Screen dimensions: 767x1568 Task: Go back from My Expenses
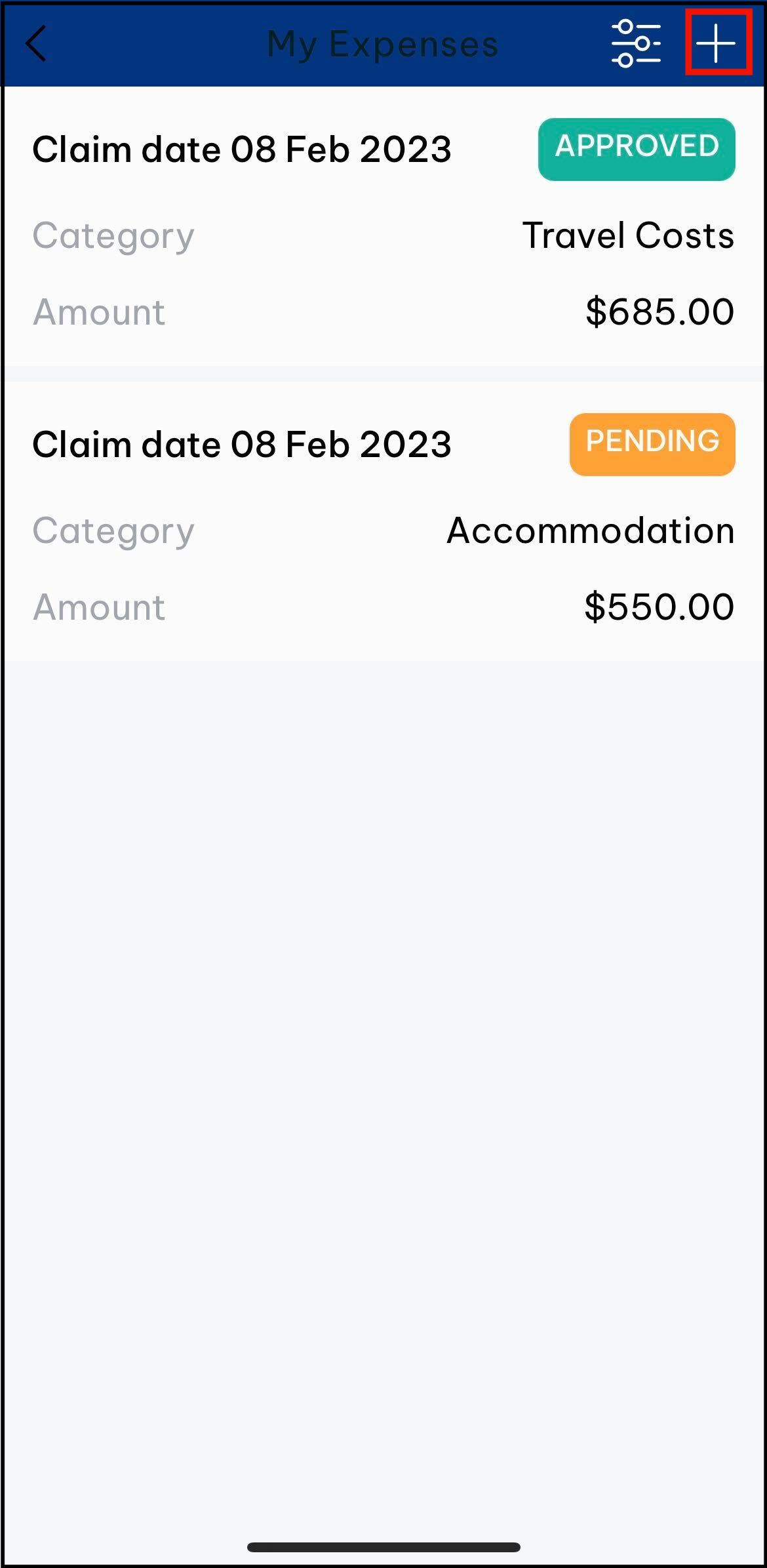pyautogui.click(x=36, y=44)
